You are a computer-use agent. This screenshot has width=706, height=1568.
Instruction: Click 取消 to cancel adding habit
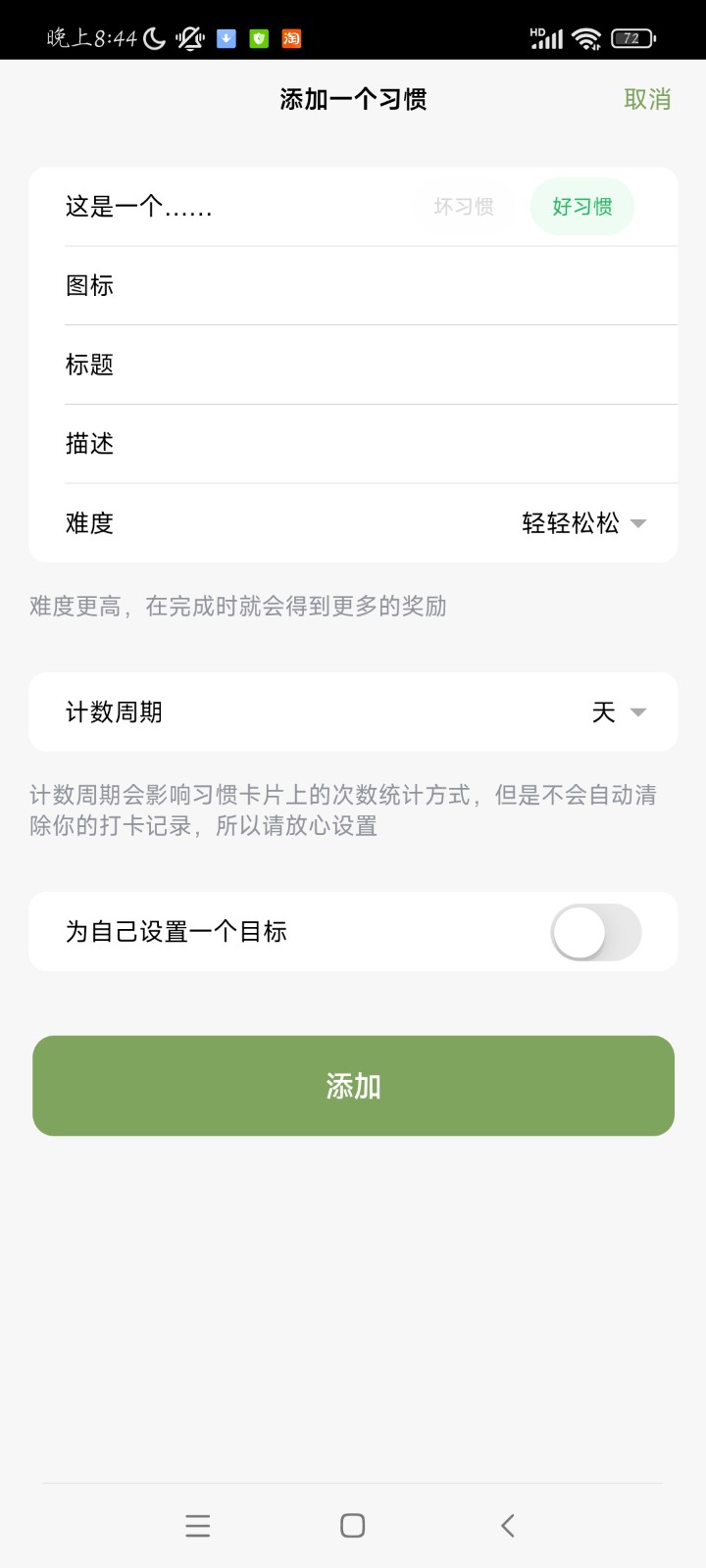click(x=647, y=98)
